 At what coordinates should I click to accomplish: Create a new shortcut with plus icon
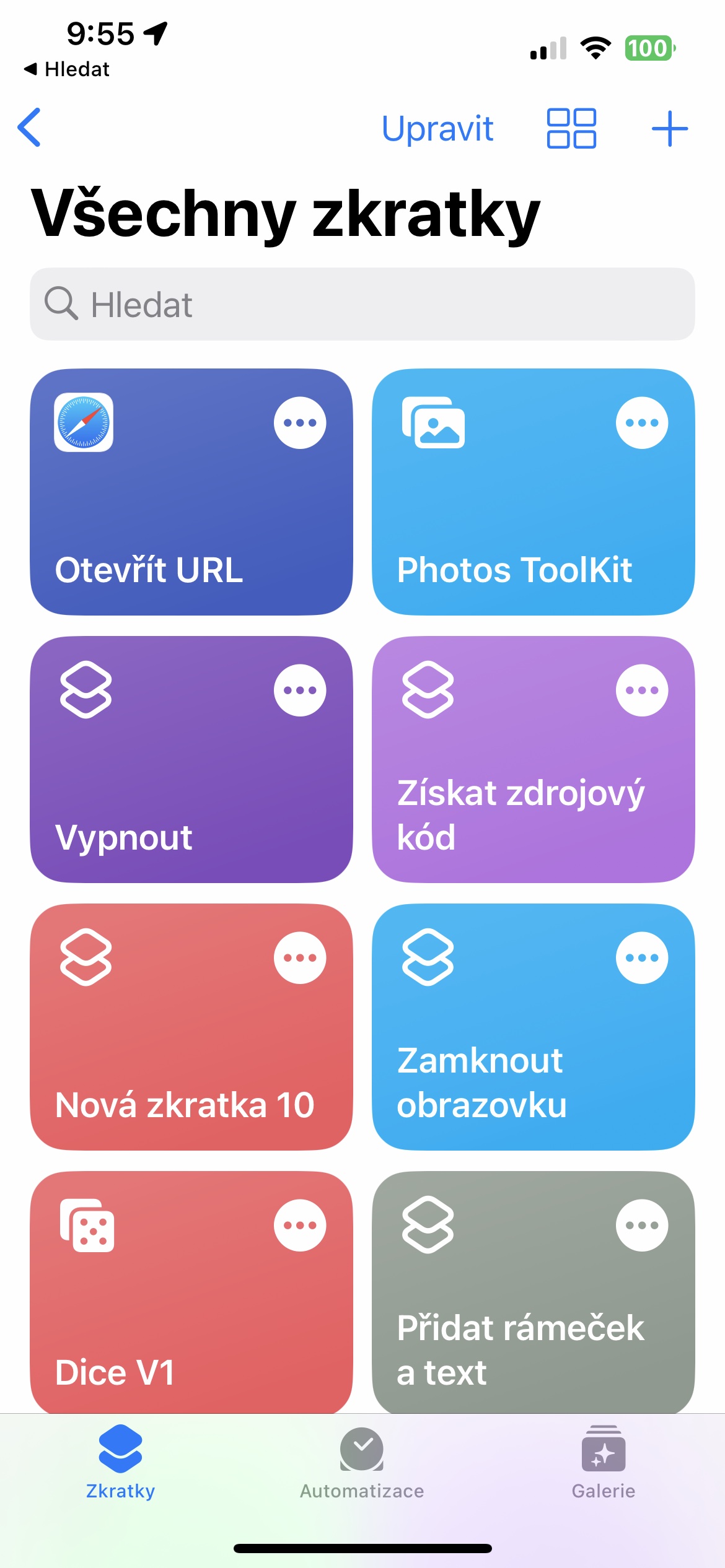(x=669, y=129)
